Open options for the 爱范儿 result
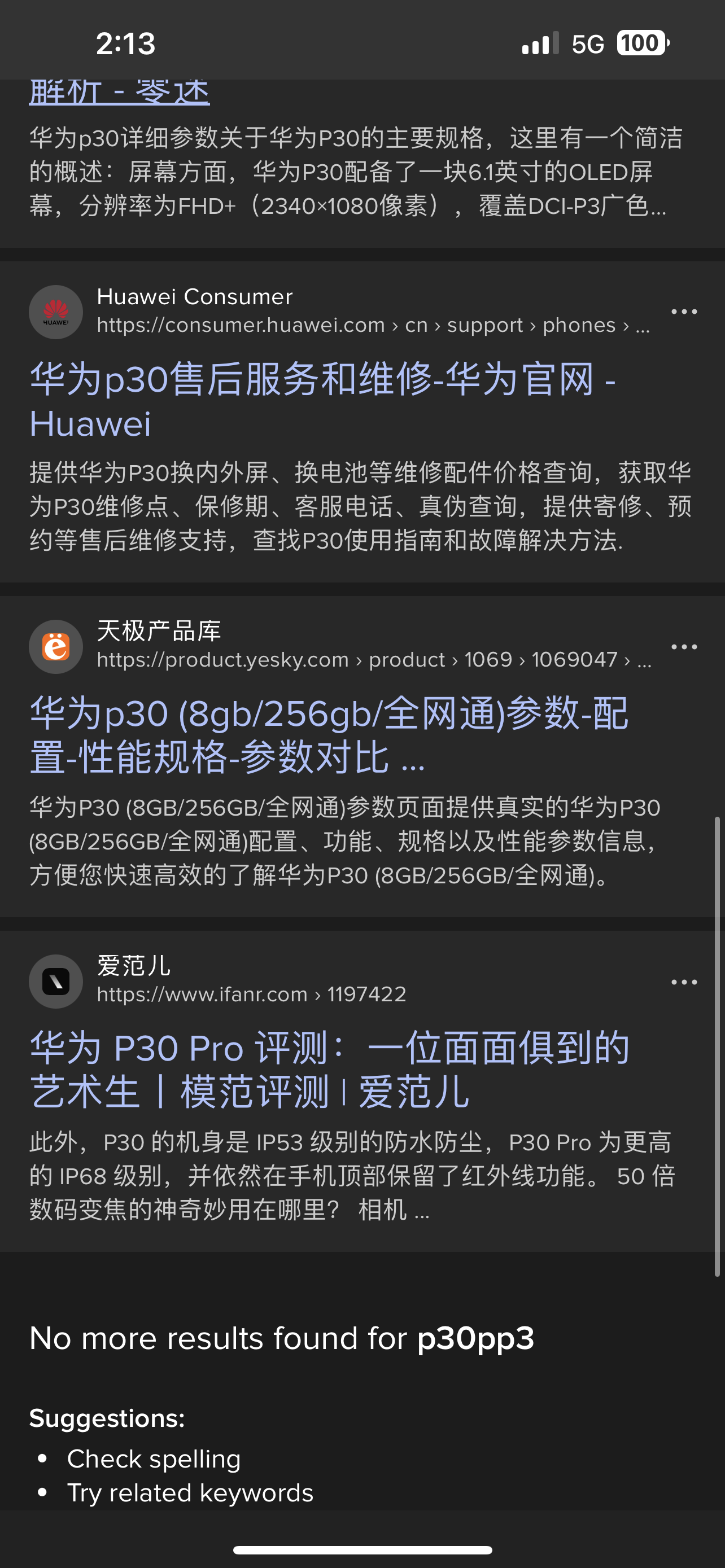 (684, 982)
